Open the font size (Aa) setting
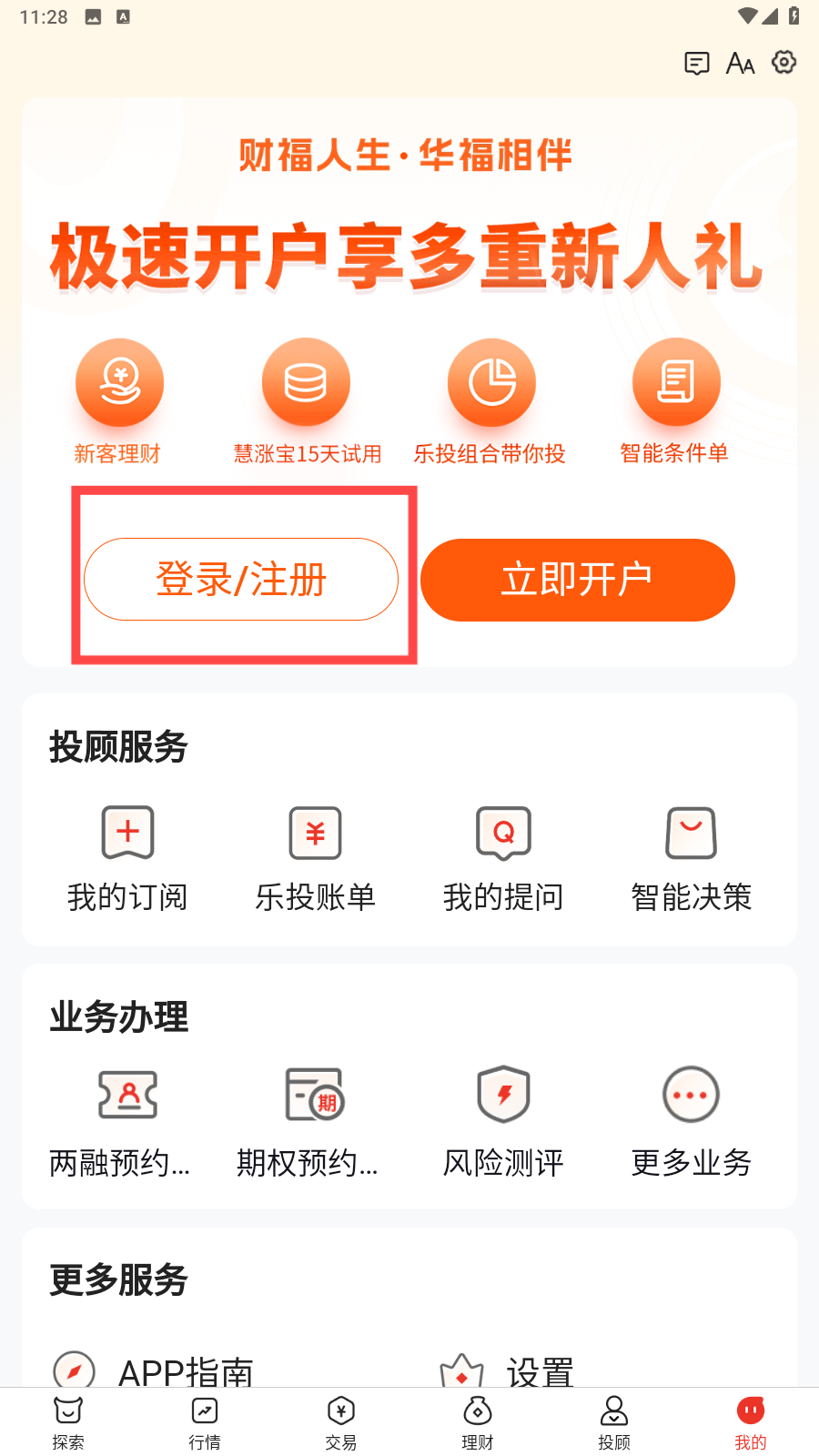This screenshot has width=819, height=1456. [740, 63]
